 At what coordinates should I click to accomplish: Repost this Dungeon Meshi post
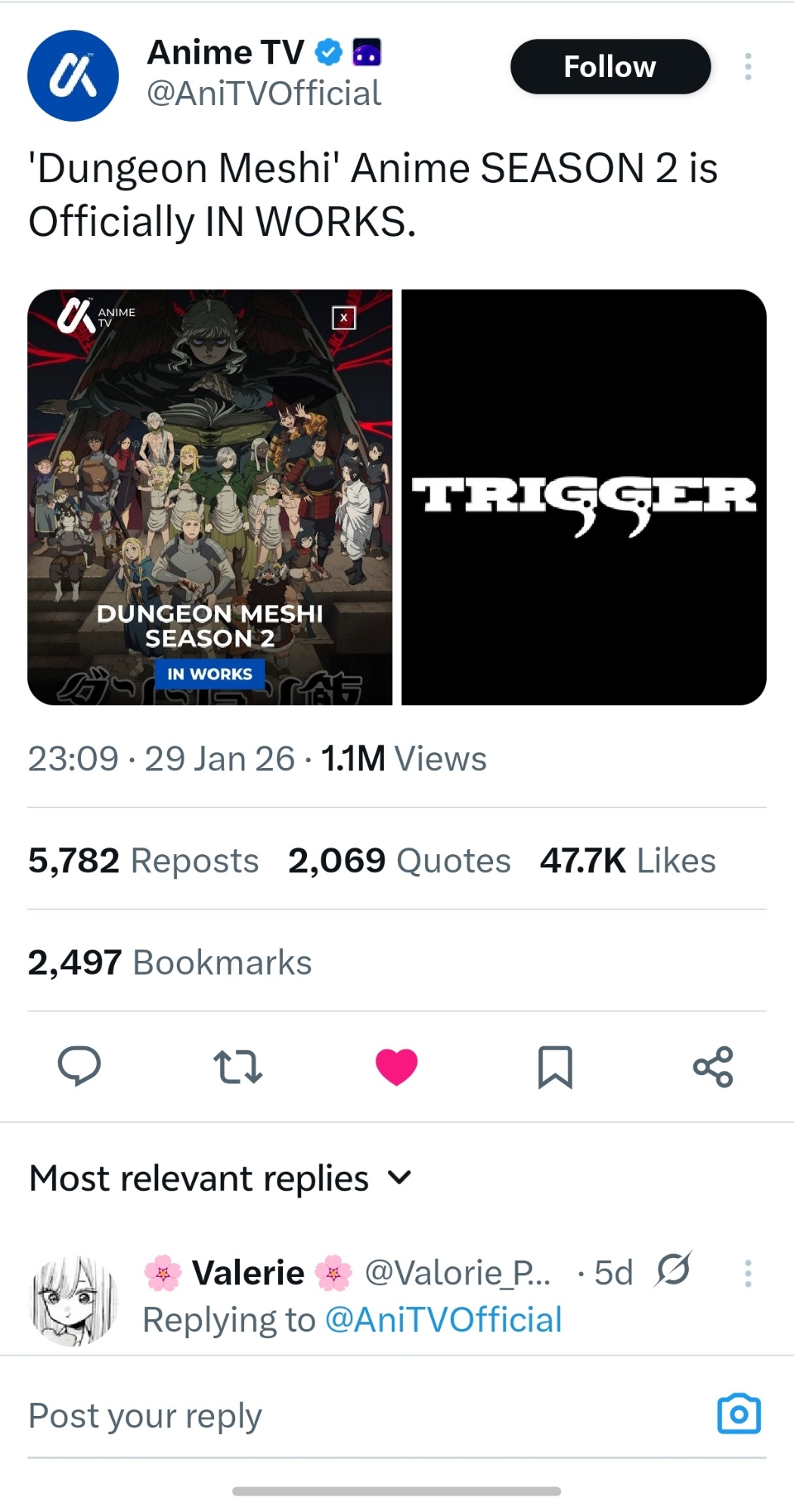coord(237,1066)
